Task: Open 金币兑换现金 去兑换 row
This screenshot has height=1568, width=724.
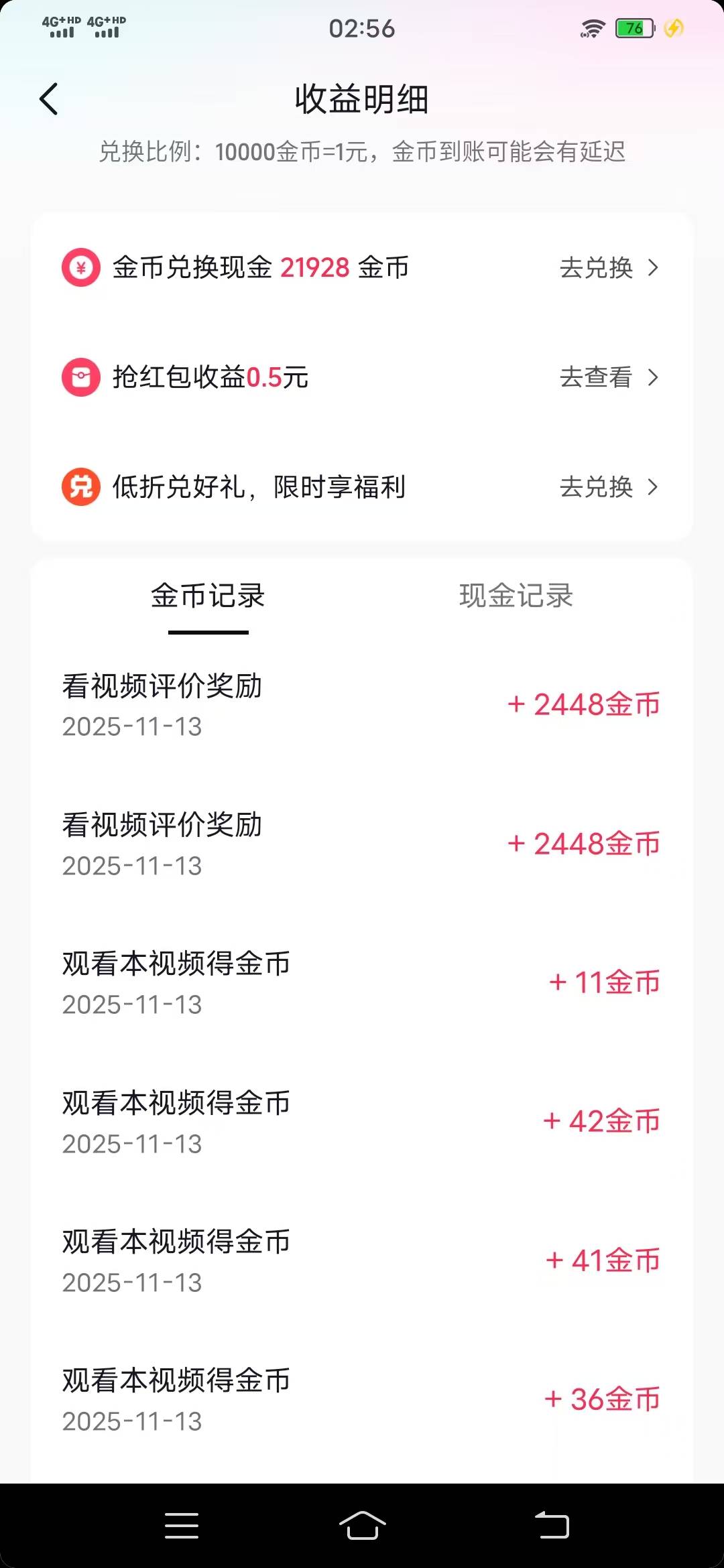Action: tap(362, 267)
